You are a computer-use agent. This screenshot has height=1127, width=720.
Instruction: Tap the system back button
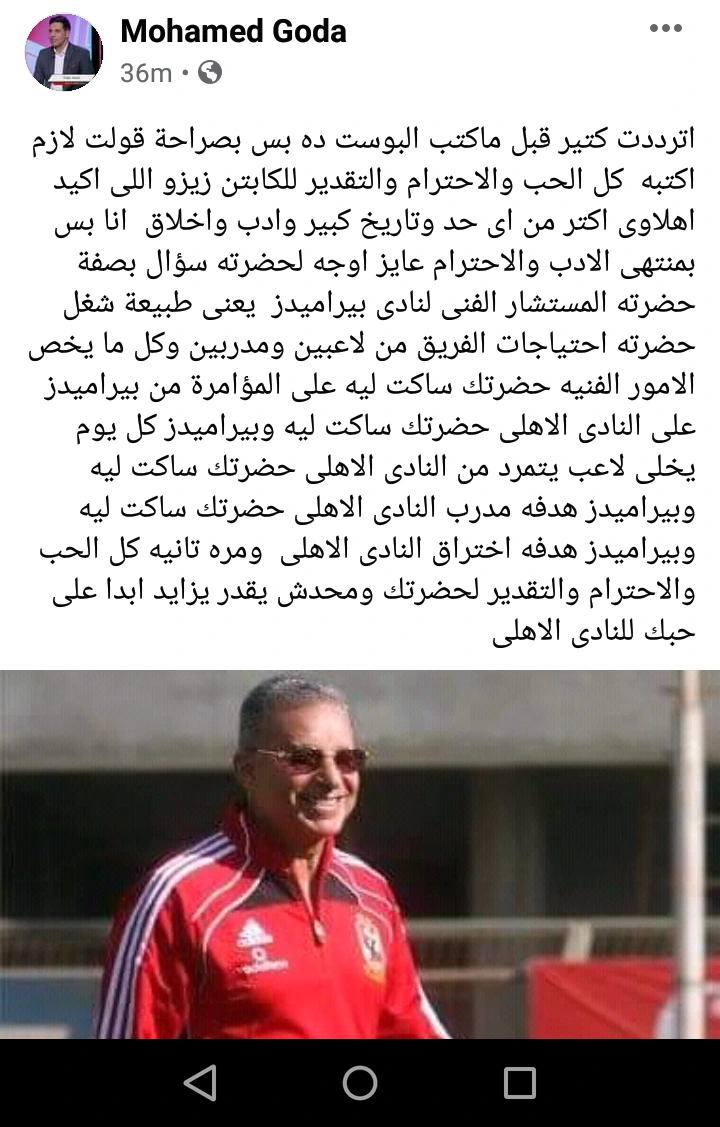(x=201, y=1083)
